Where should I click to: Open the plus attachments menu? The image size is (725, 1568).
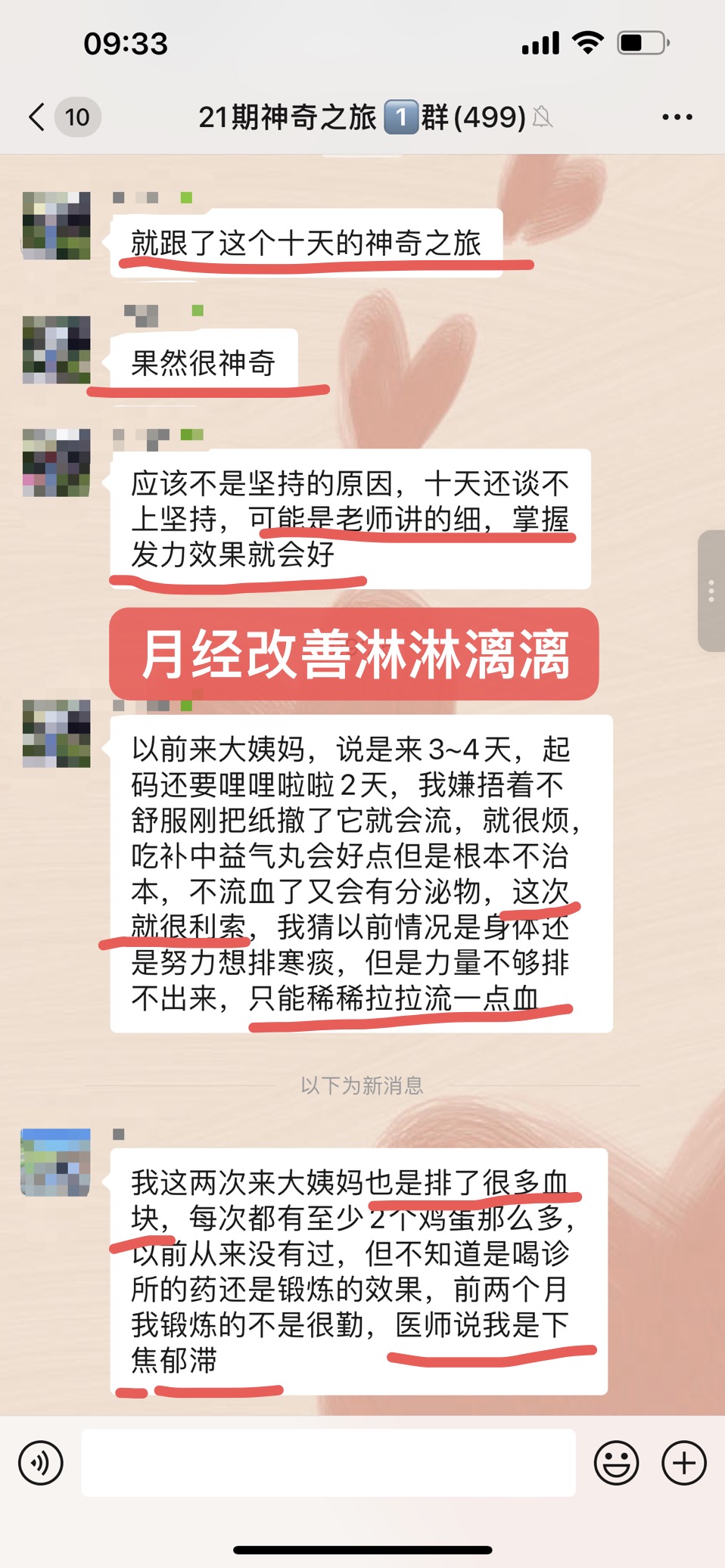click(x=684, y=1463)
